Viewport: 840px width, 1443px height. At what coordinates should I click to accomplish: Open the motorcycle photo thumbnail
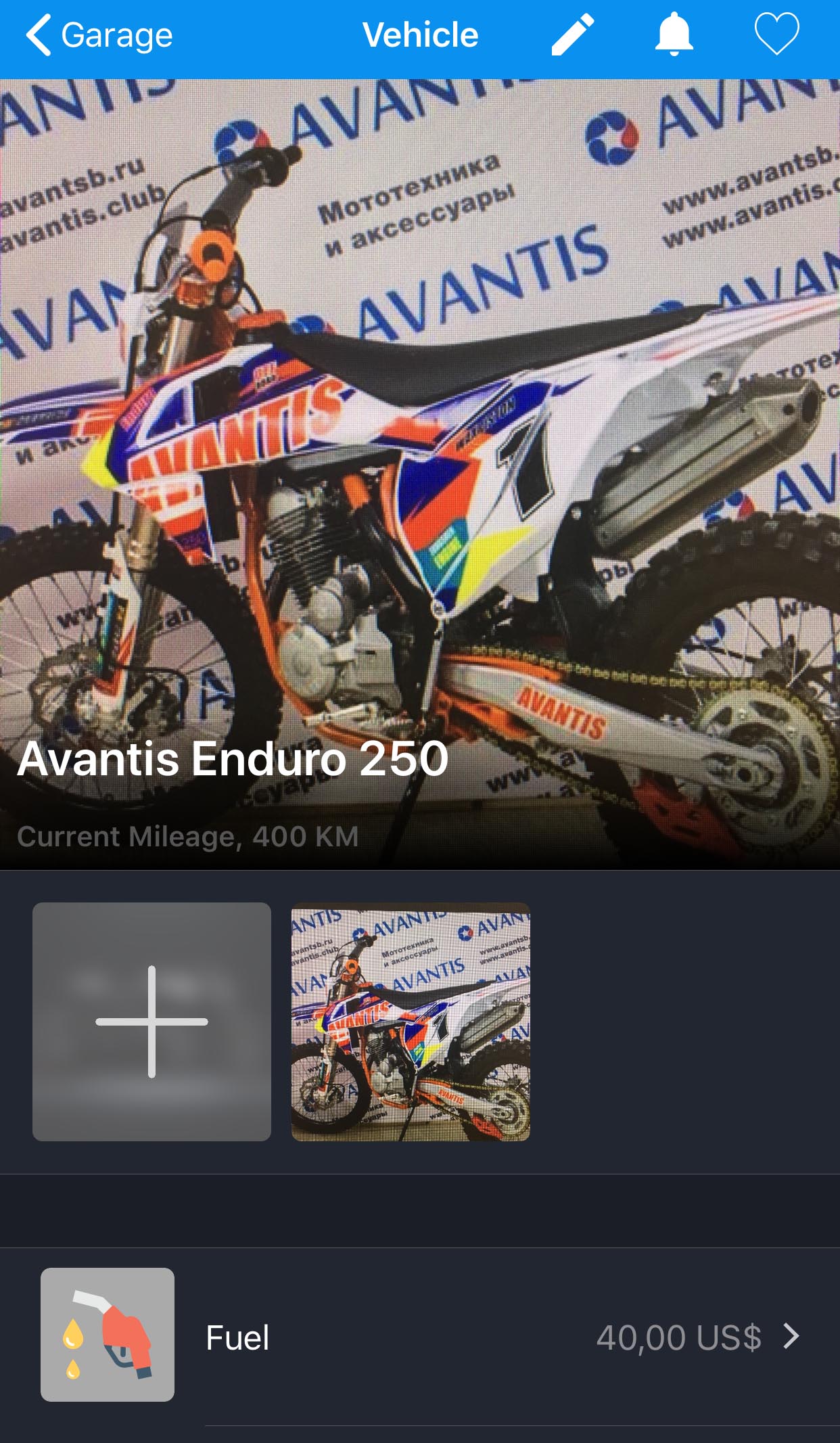(411, 1022)
